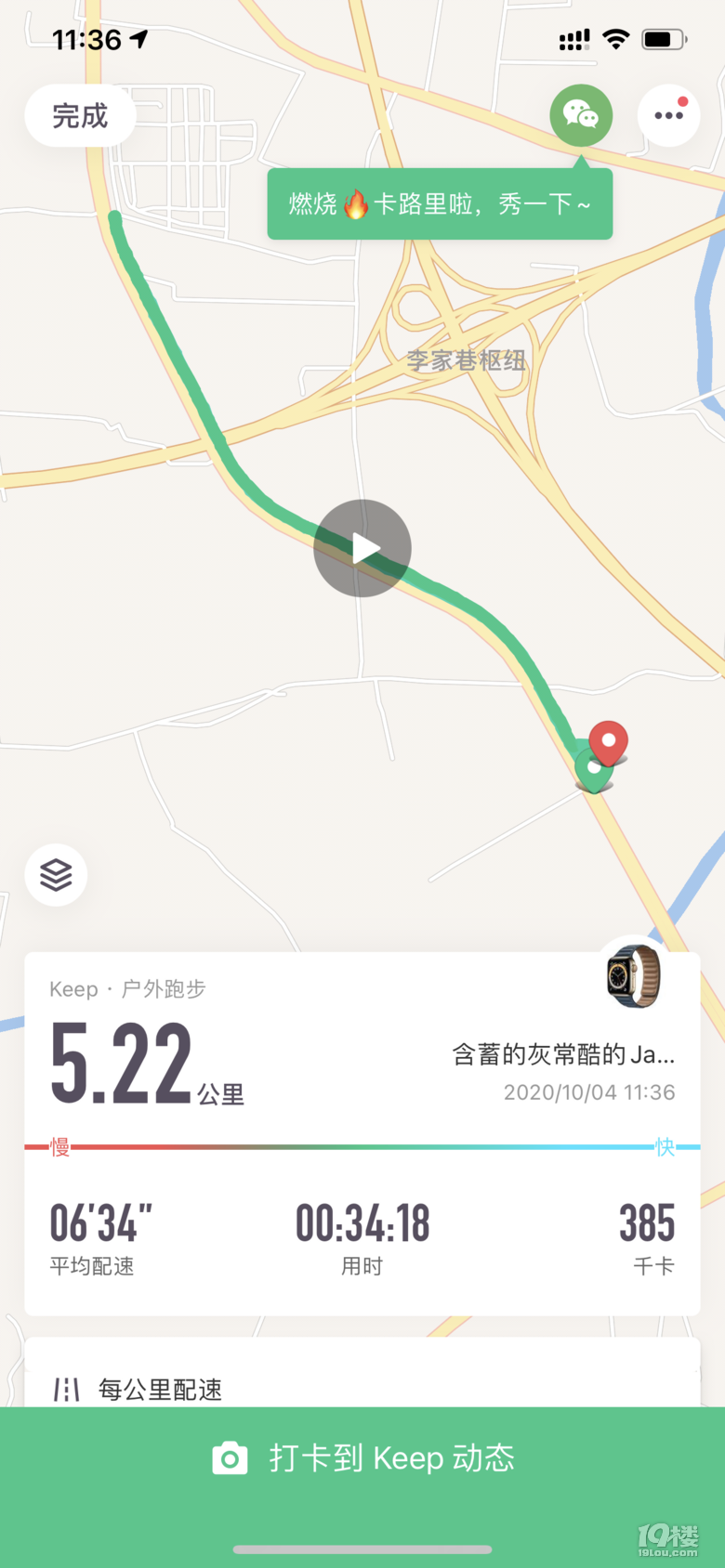Tap the Apple Watch avatar
Image resolution: width=725 pixels, height=1568 pixels.
coord(634,976)
